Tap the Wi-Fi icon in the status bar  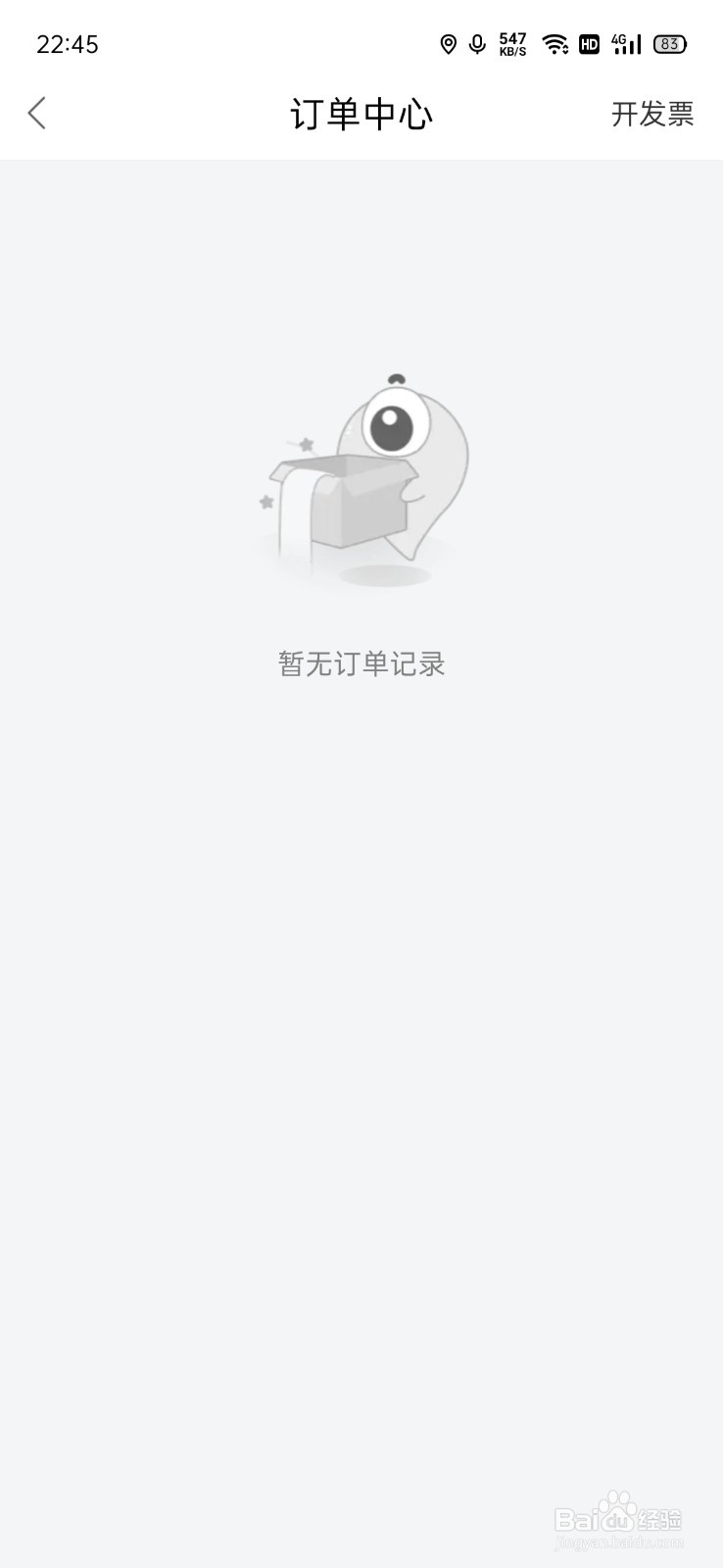pos(555,44)
